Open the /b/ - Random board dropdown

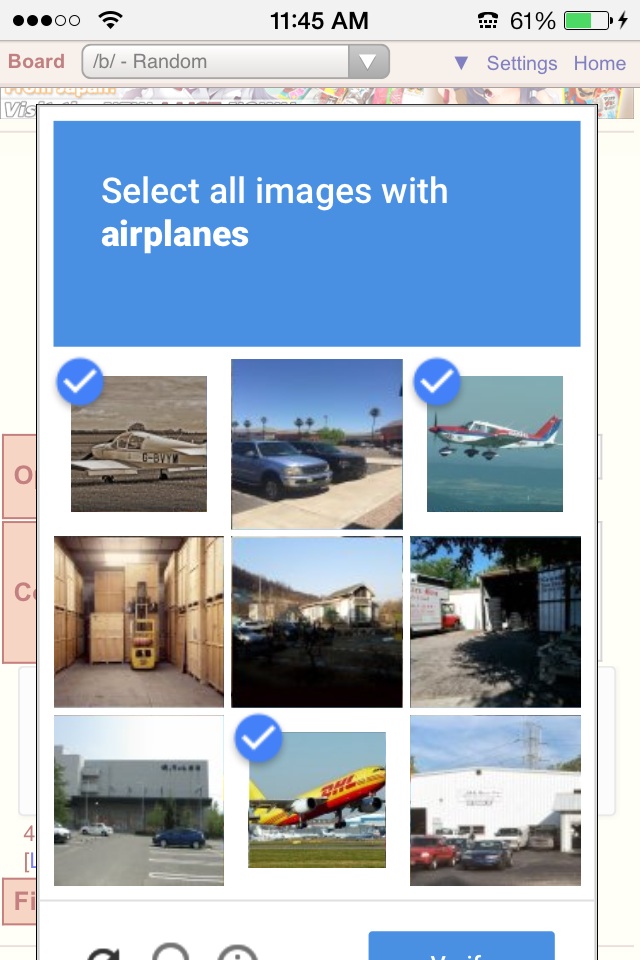click(236, 62)
